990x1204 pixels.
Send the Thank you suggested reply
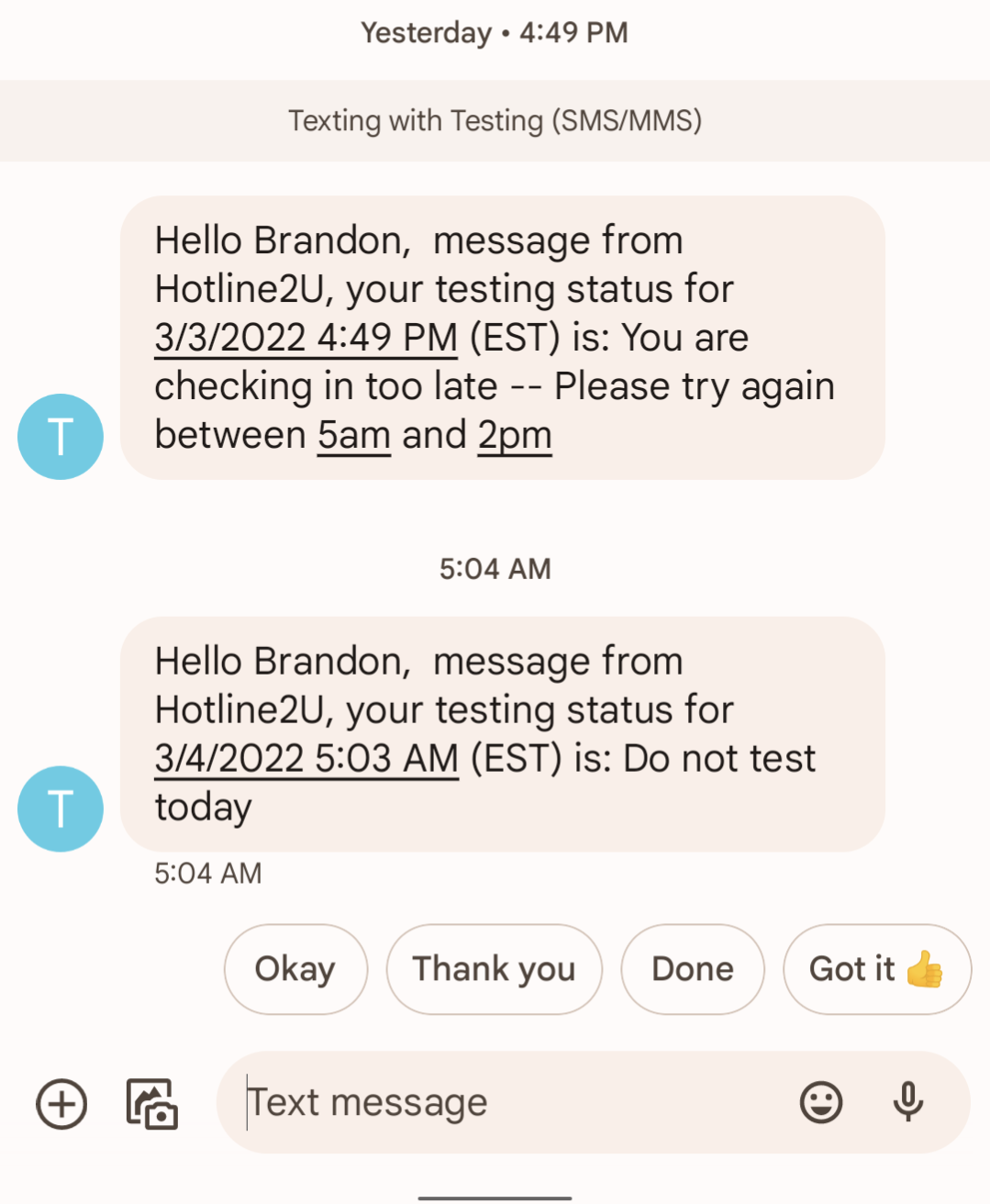tap(494, 969)
